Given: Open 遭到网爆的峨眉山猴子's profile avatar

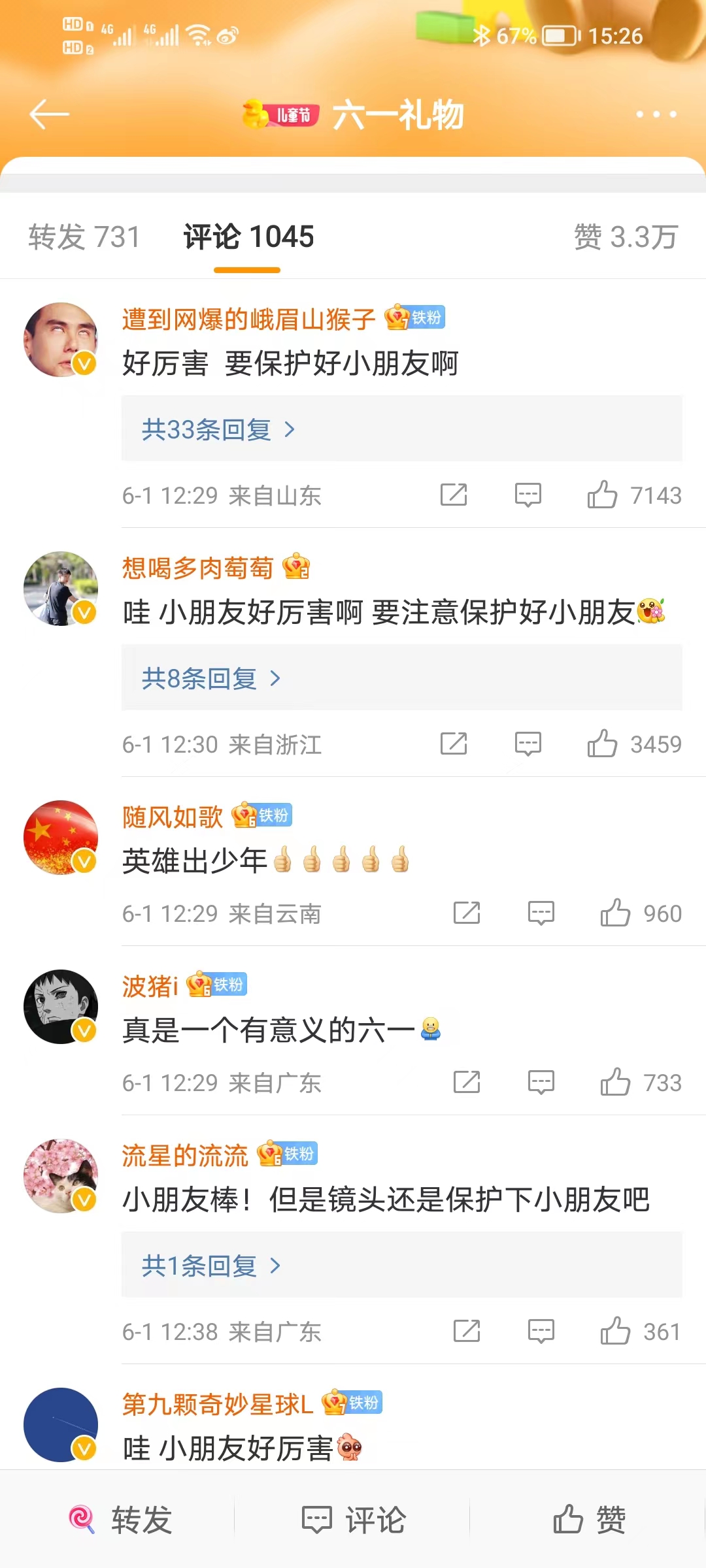Looking at the screenshot, I should pyautogui.click(x=61, y=340).
